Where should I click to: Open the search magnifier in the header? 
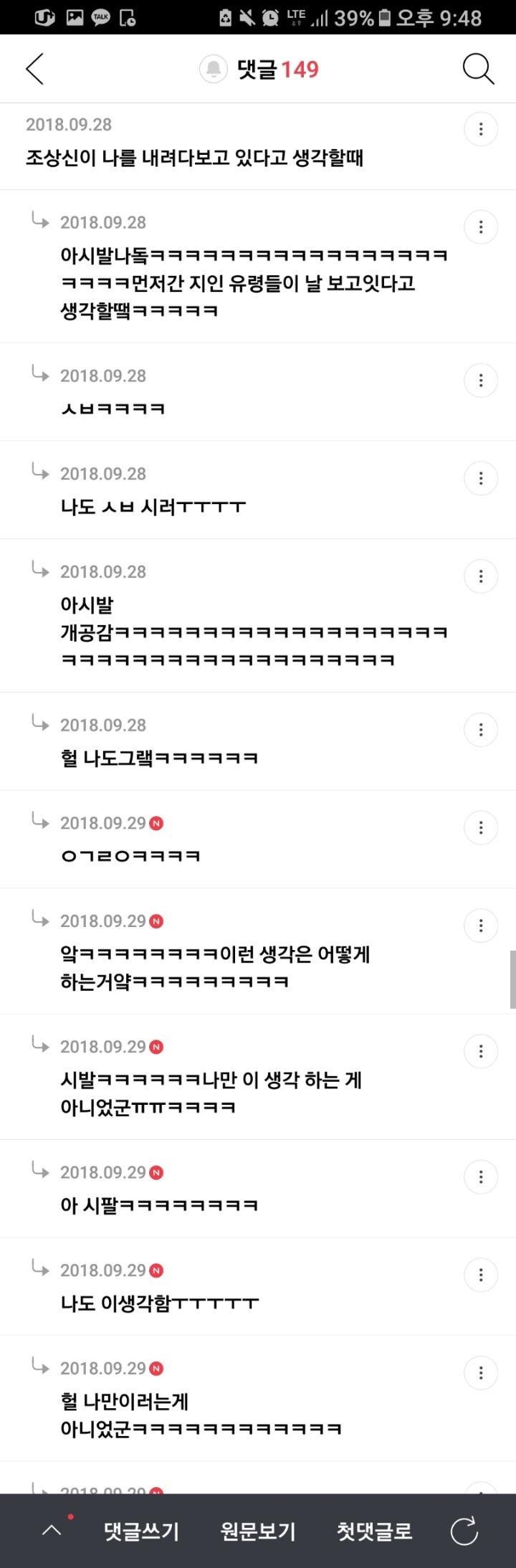click(478, 70)
